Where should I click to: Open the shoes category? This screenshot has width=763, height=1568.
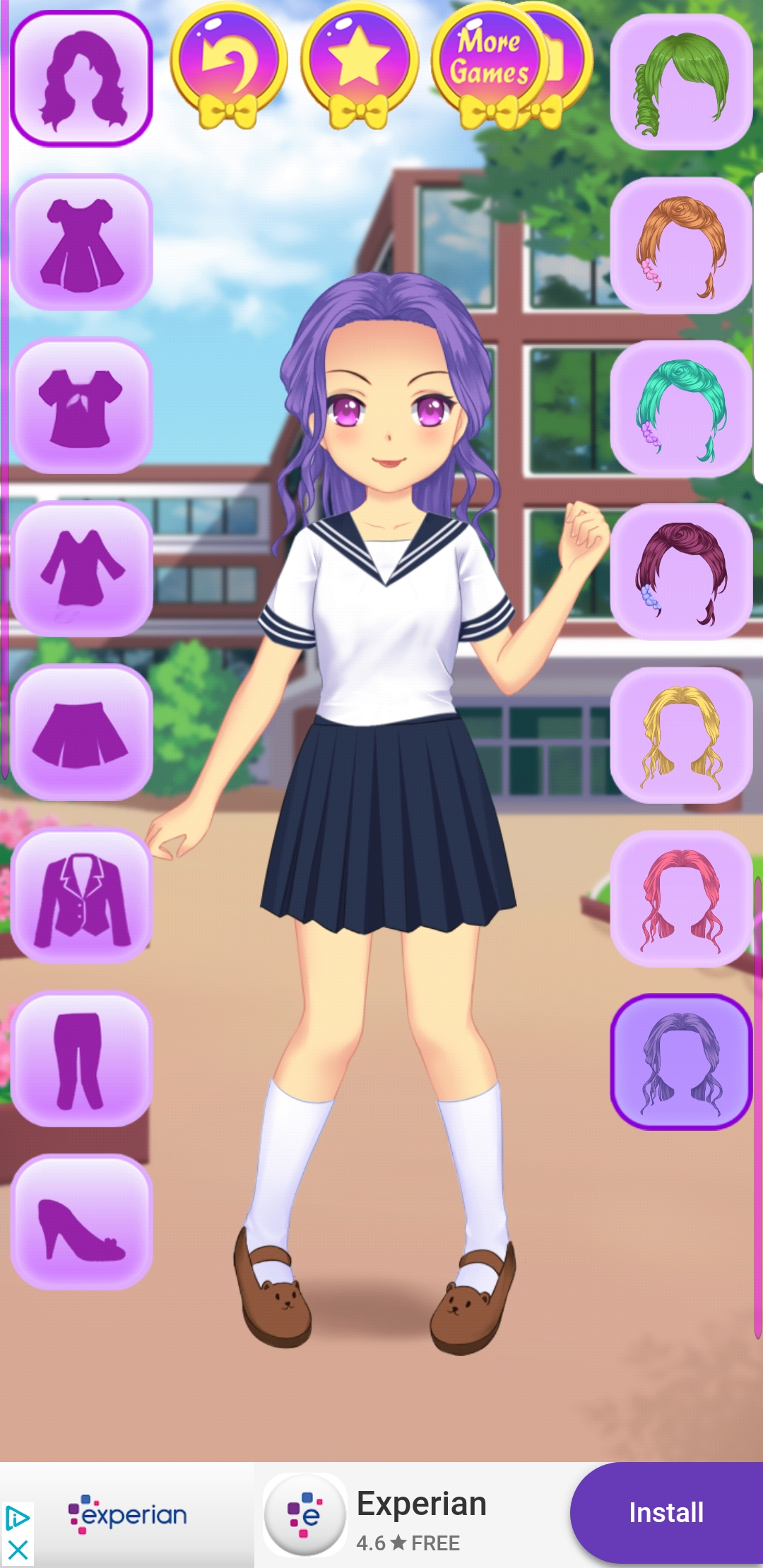tap(82, 1222)
